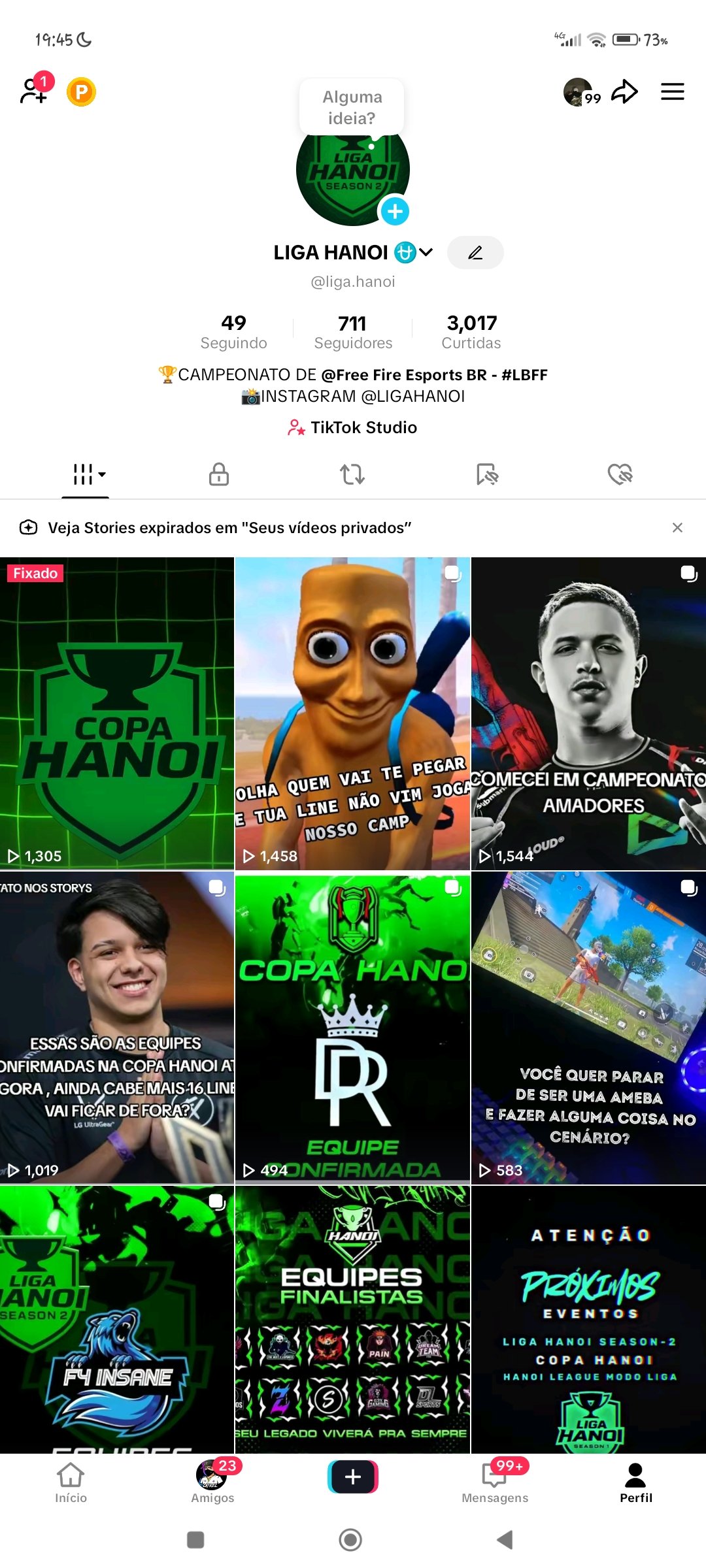706x1568 pixels.
Task: Open the 'Você quer parar' video
Action: (588, 1028)
